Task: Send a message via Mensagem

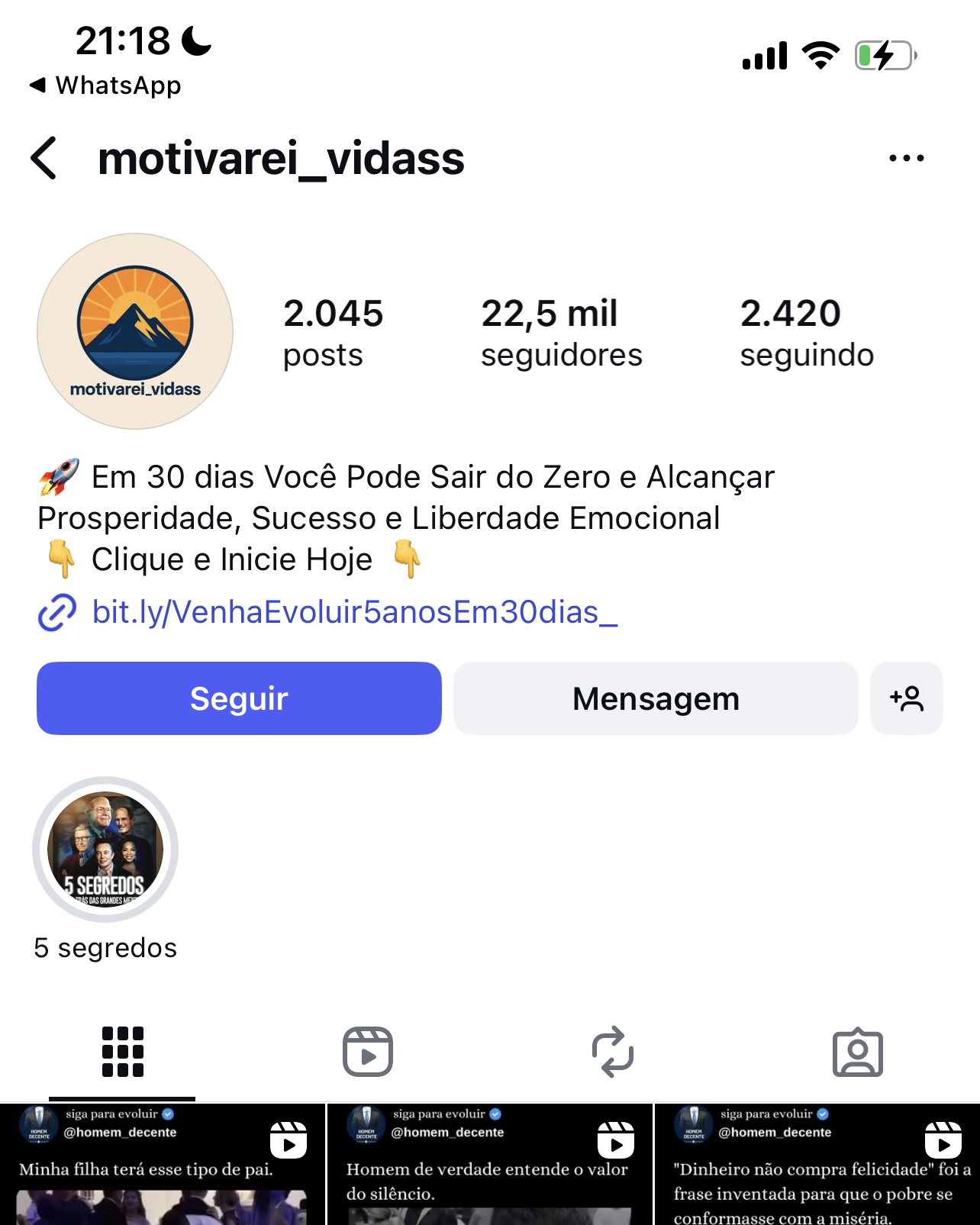Action: tap(656, 698)
